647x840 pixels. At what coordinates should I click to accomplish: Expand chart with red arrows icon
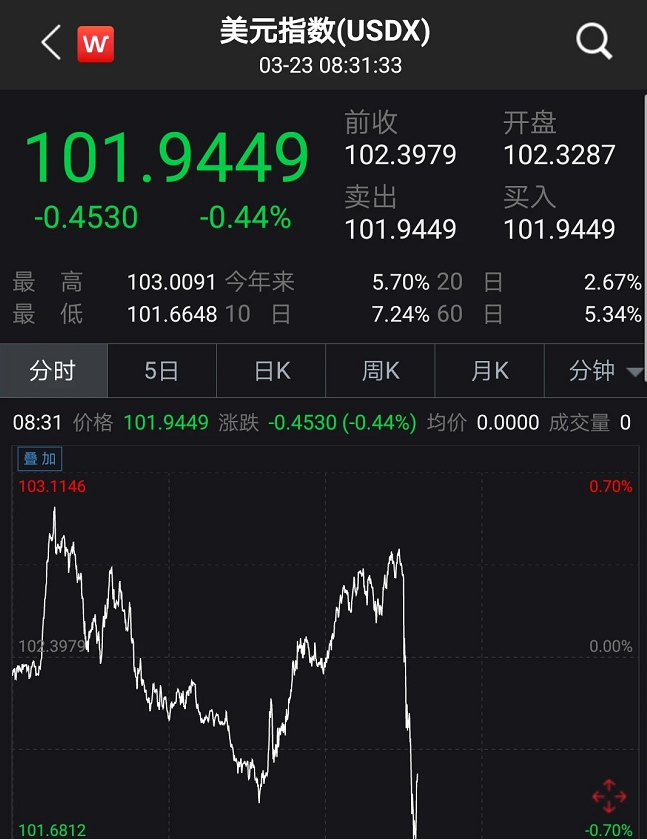point(608,797)
